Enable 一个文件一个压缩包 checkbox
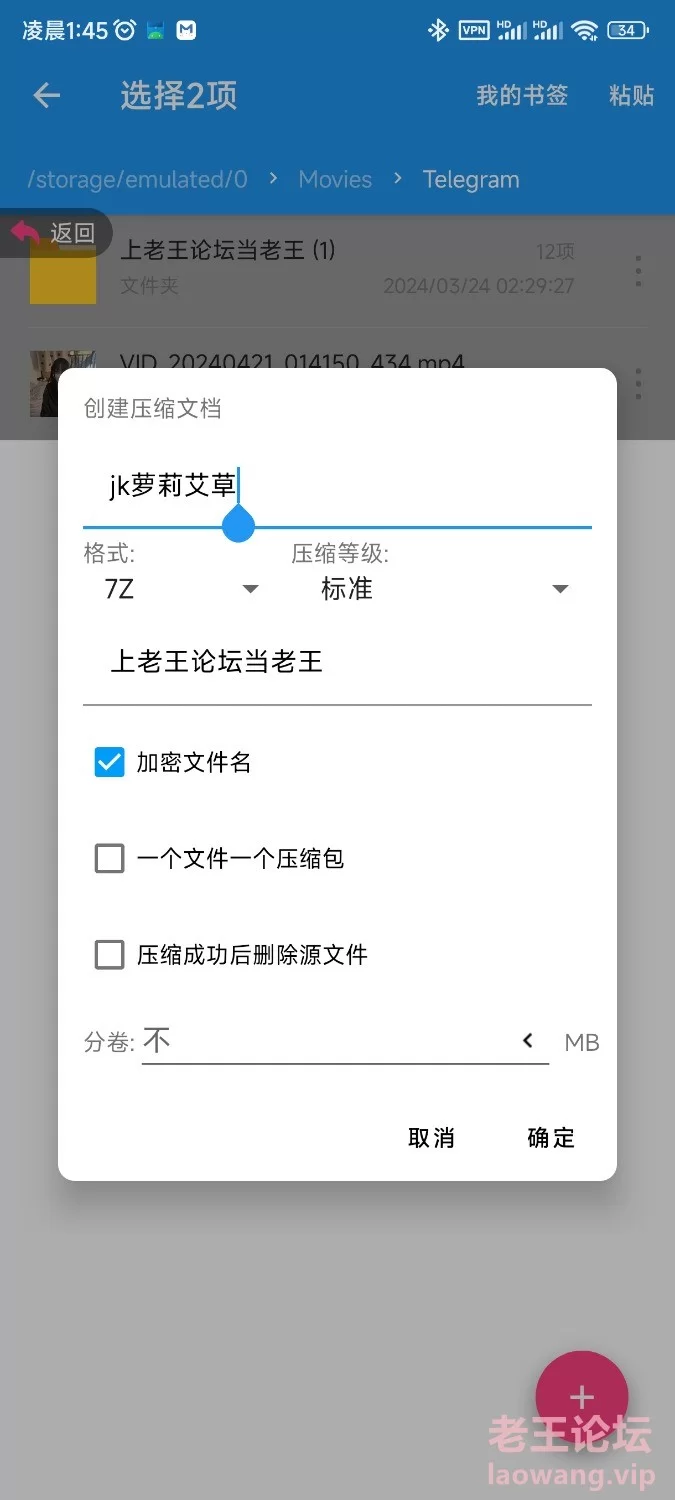The width and height of the screenshot is (675, 1500). [110, 859]
